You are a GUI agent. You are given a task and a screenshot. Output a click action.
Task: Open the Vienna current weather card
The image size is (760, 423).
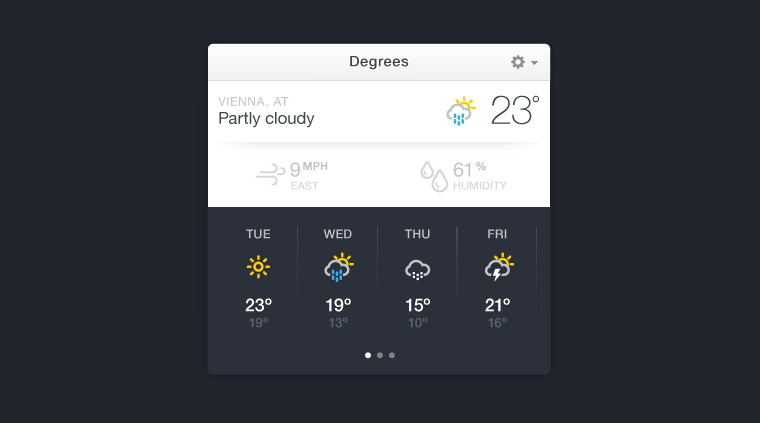coord(378,111)
